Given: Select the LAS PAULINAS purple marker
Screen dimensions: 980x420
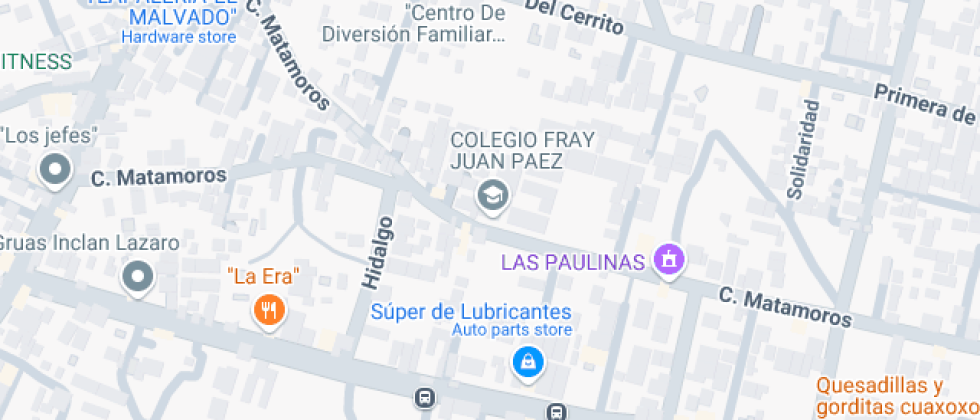Looking at the screenshot, I should click(x=668, y=261).
